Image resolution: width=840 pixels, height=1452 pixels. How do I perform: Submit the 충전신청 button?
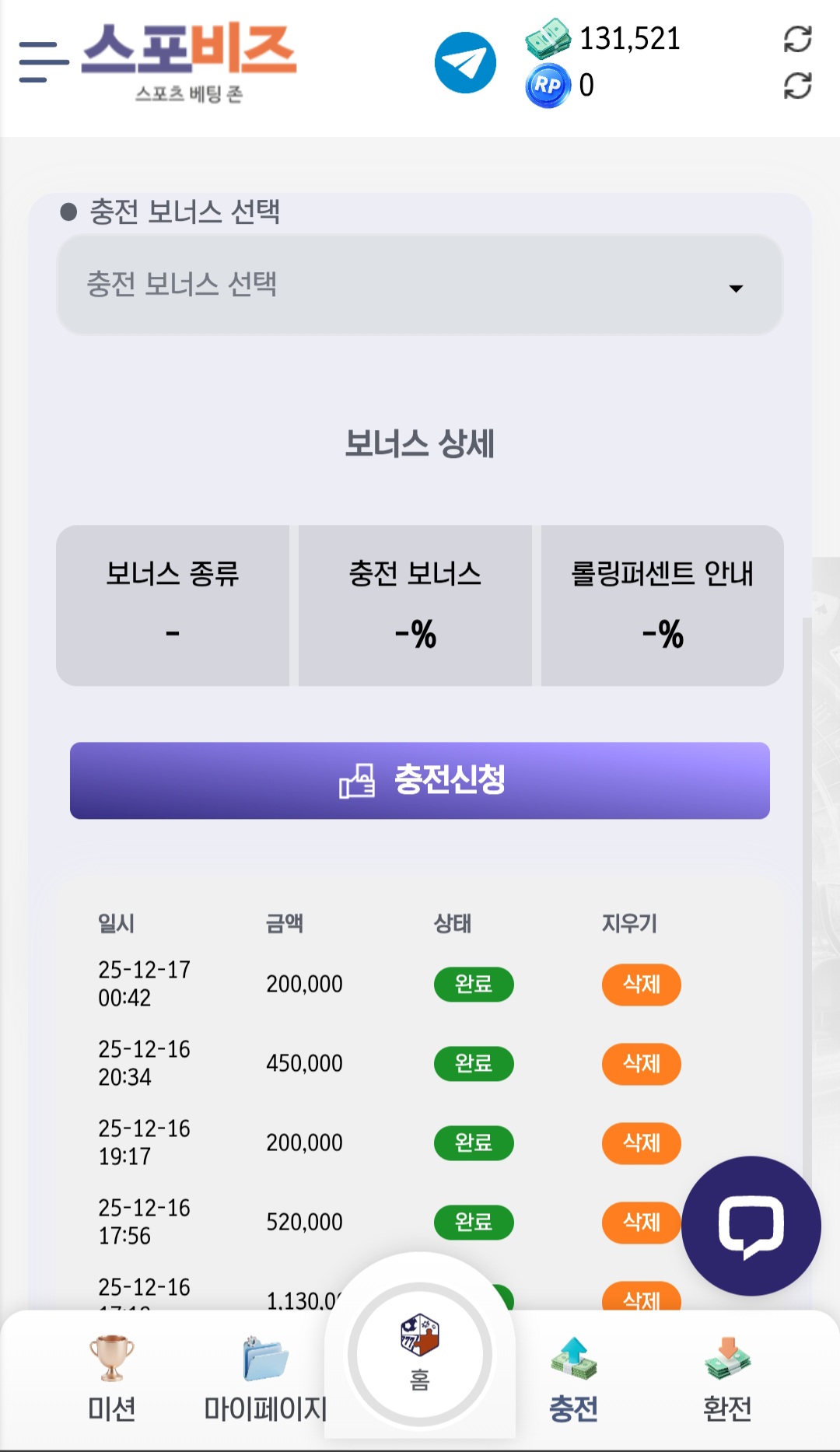click(419, 780)
